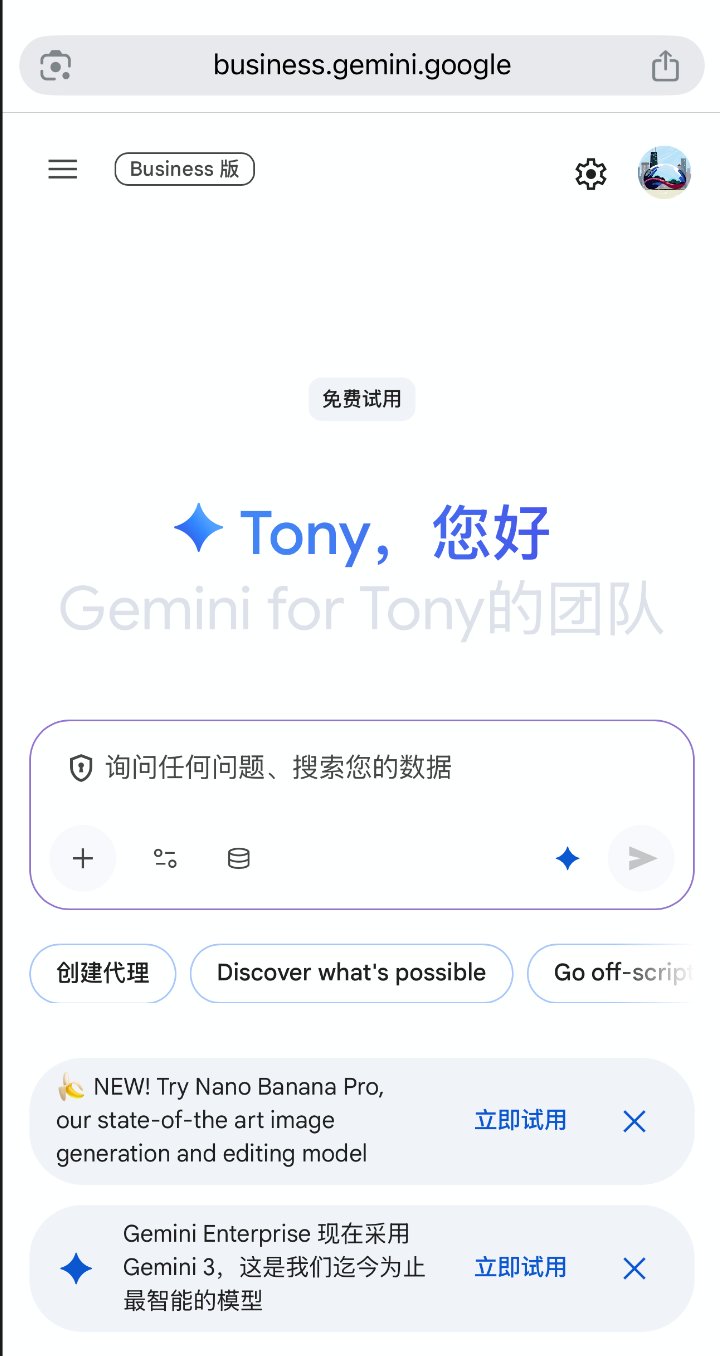The width and height of the screenshot is (720, 1356).
Task: Tap 立即试用 on Nano Banana Pro banner
Action: point(520,1121)
